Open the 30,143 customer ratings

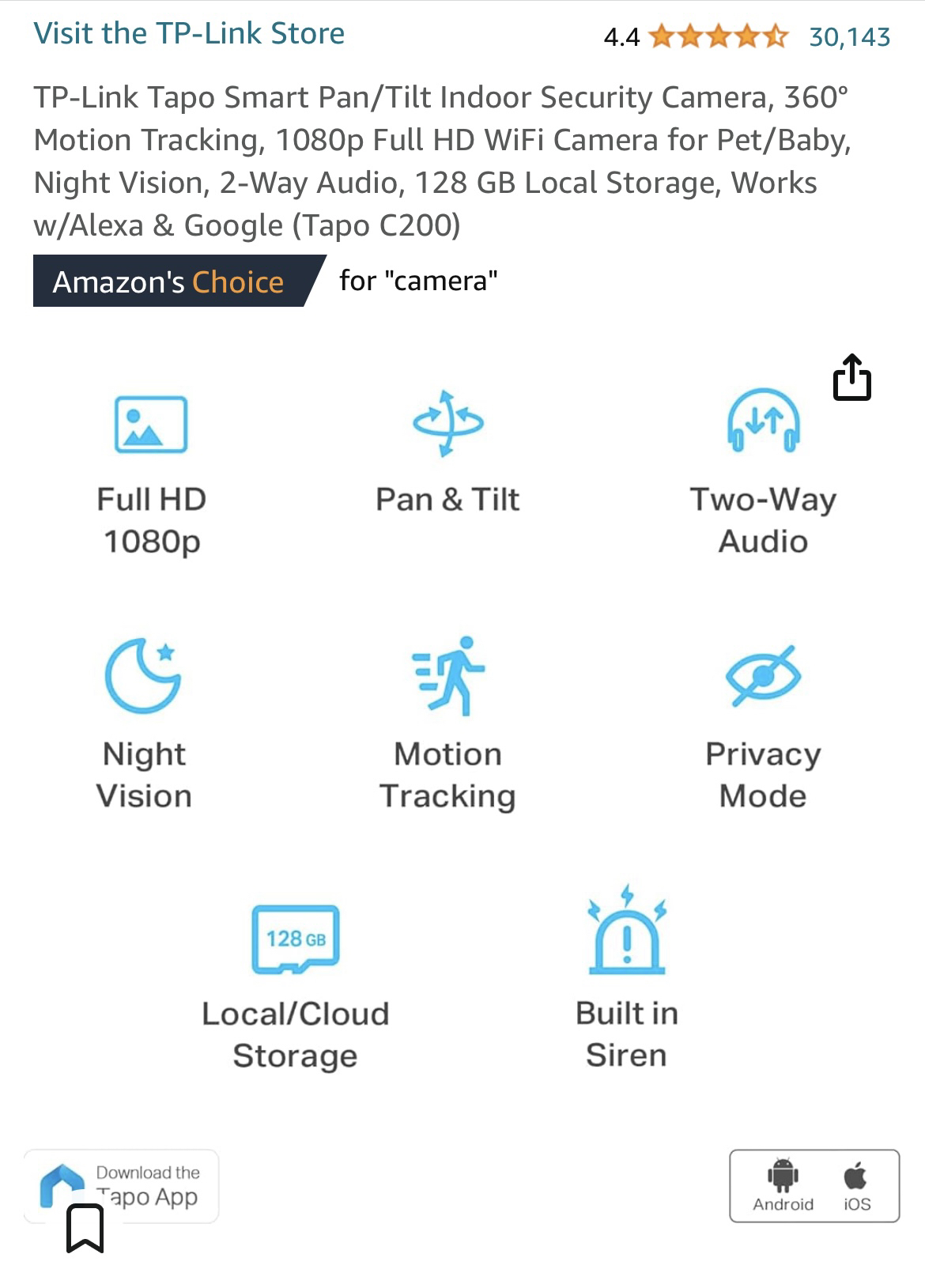pyautogui.click(x=849, y=36)
